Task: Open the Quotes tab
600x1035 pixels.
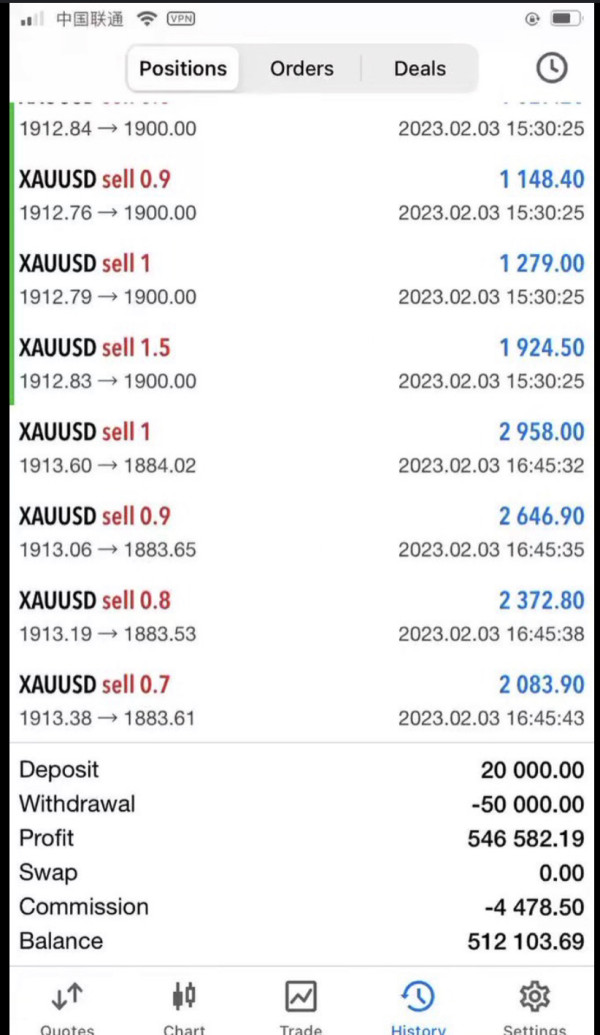Action: tap(67, 1007)
